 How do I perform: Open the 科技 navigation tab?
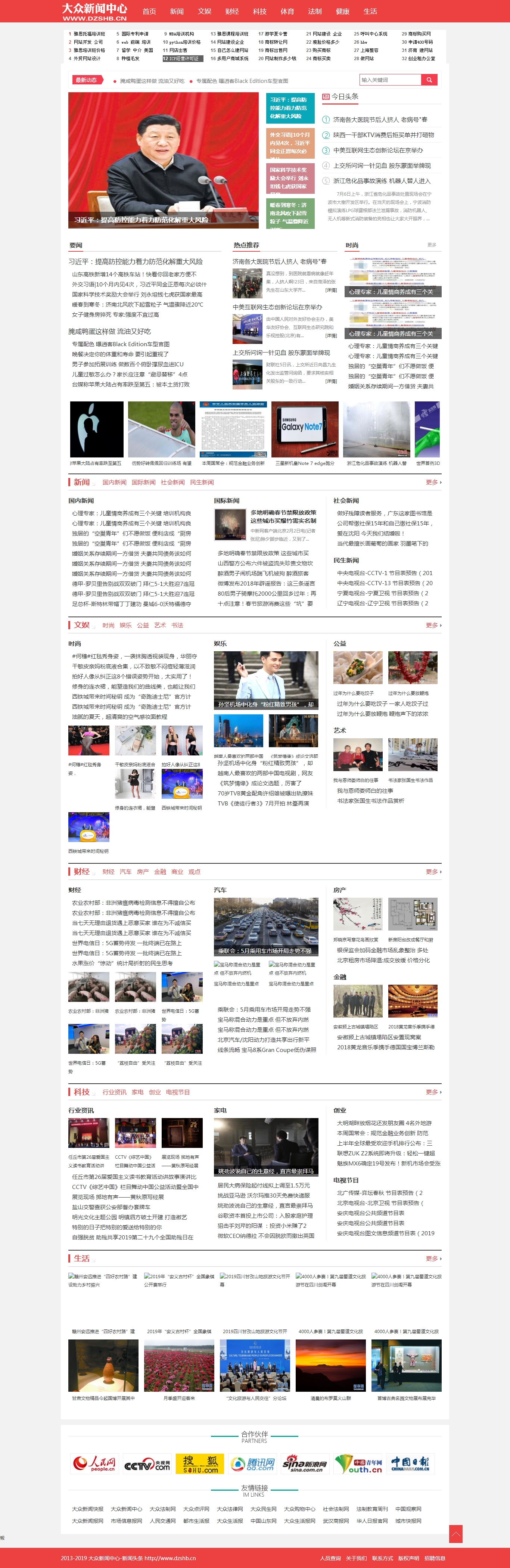click(x=260, y=11)
